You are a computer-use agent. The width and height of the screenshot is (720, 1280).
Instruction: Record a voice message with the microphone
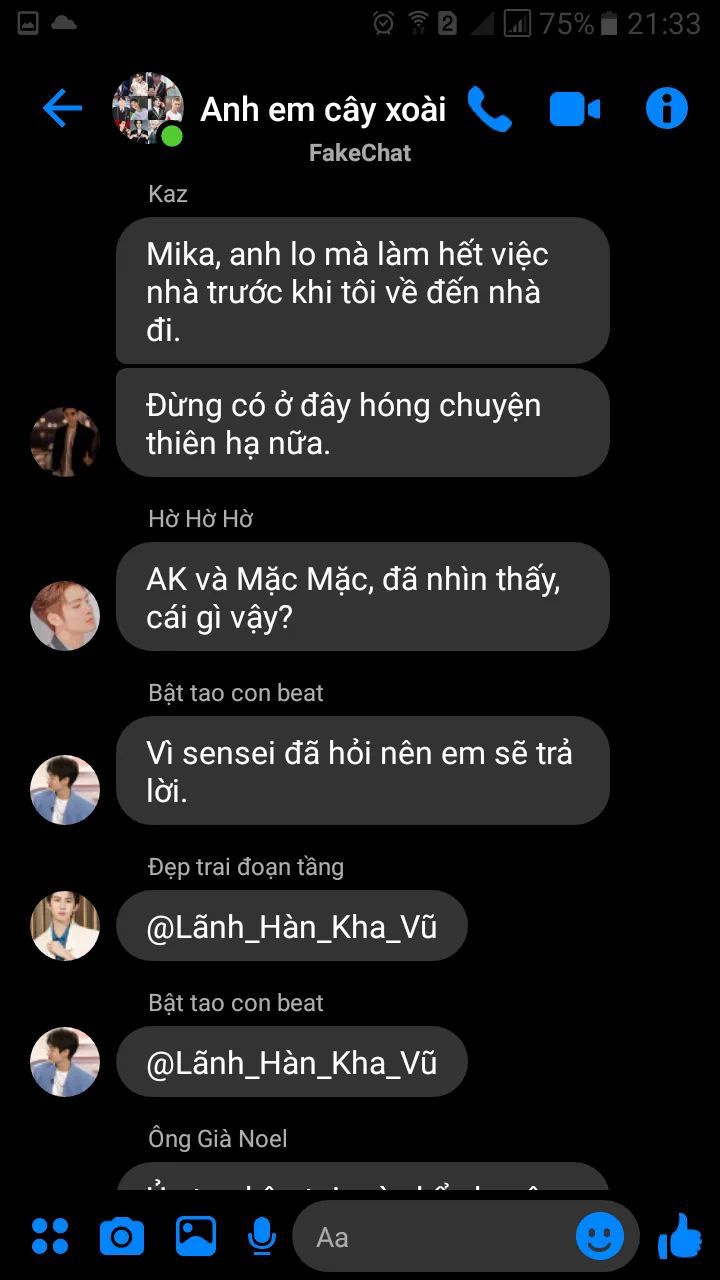[x=262, y=1237]
